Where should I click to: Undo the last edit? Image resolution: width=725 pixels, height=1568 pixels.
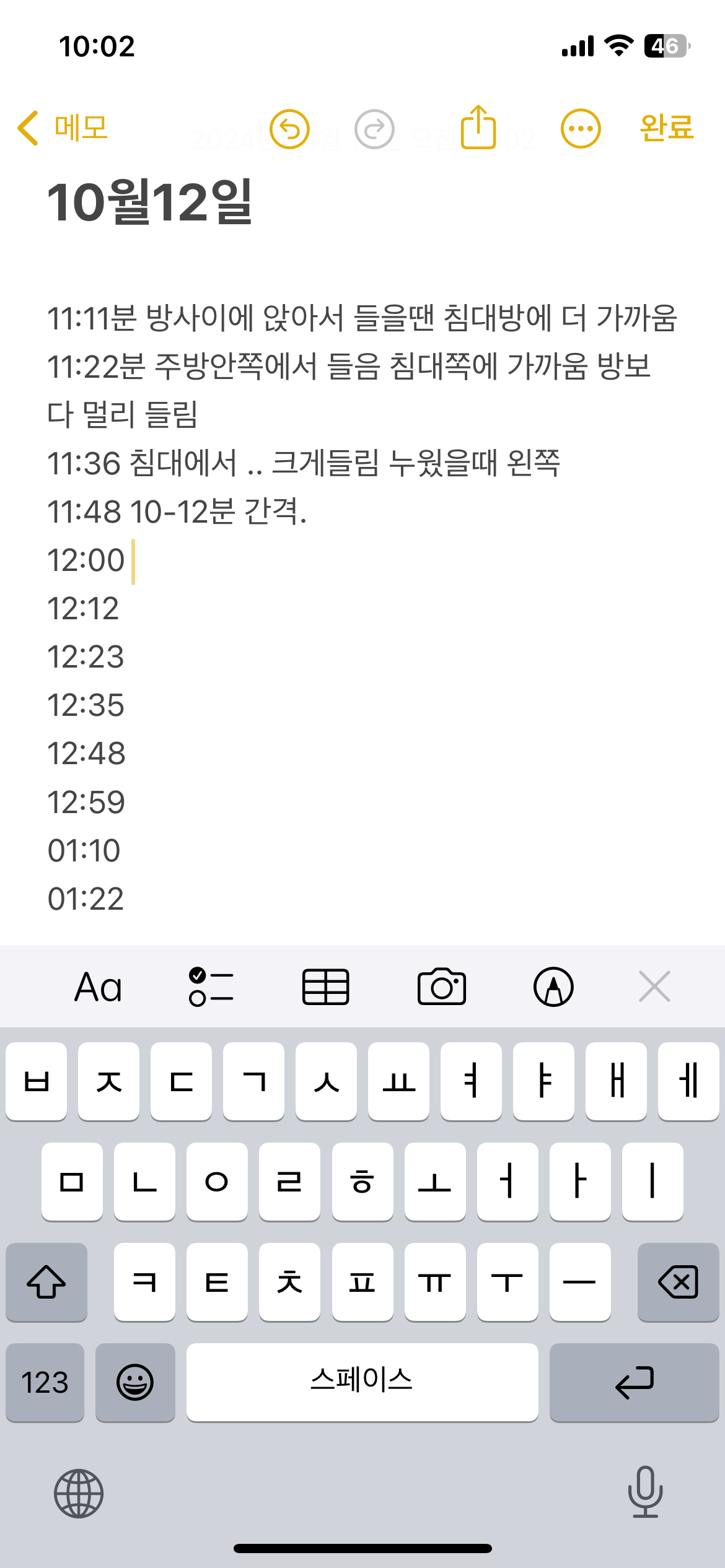coord(289,129)
